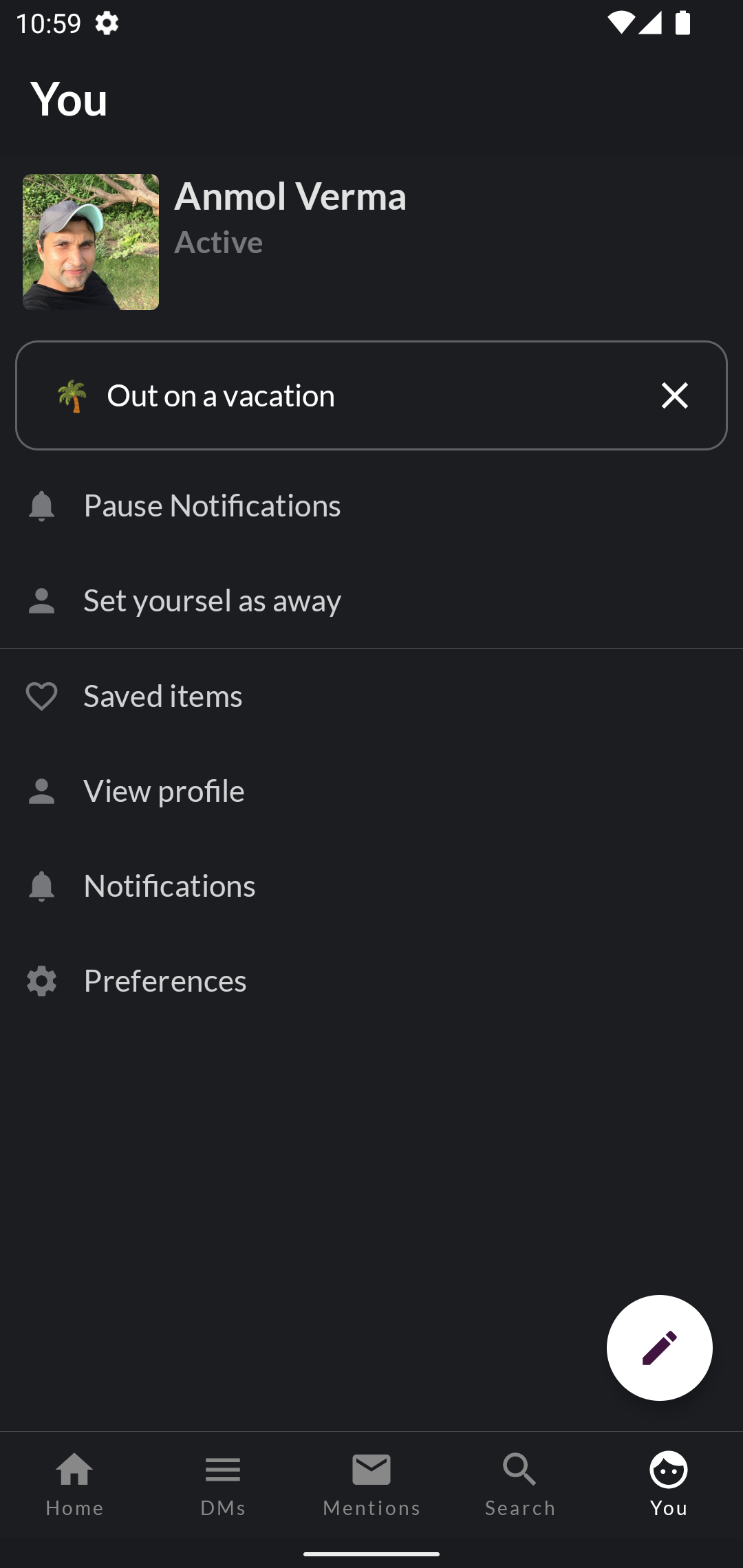
Task: Set yourself as away
Action: pyautogui.click(x=212, y=601)
